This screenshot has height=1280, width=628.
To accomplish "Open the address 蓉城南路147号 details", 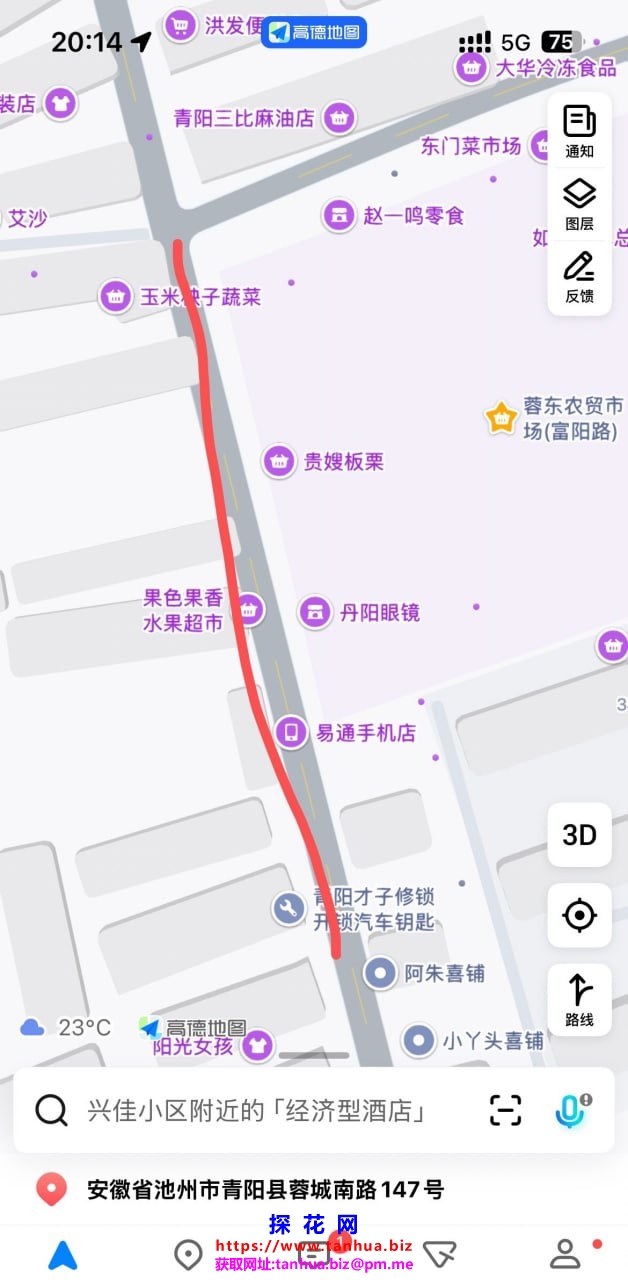I will click(x=265, y=1190).
